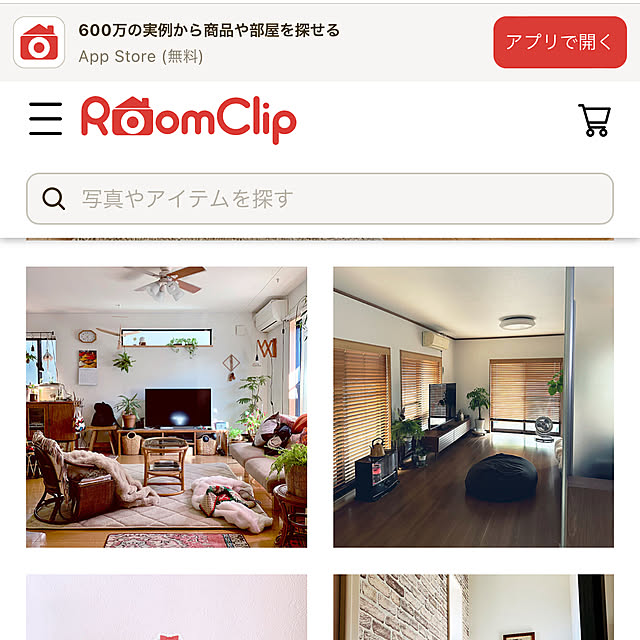Open the brick wall room photo

pyautogui.click(x=473, y=607)
